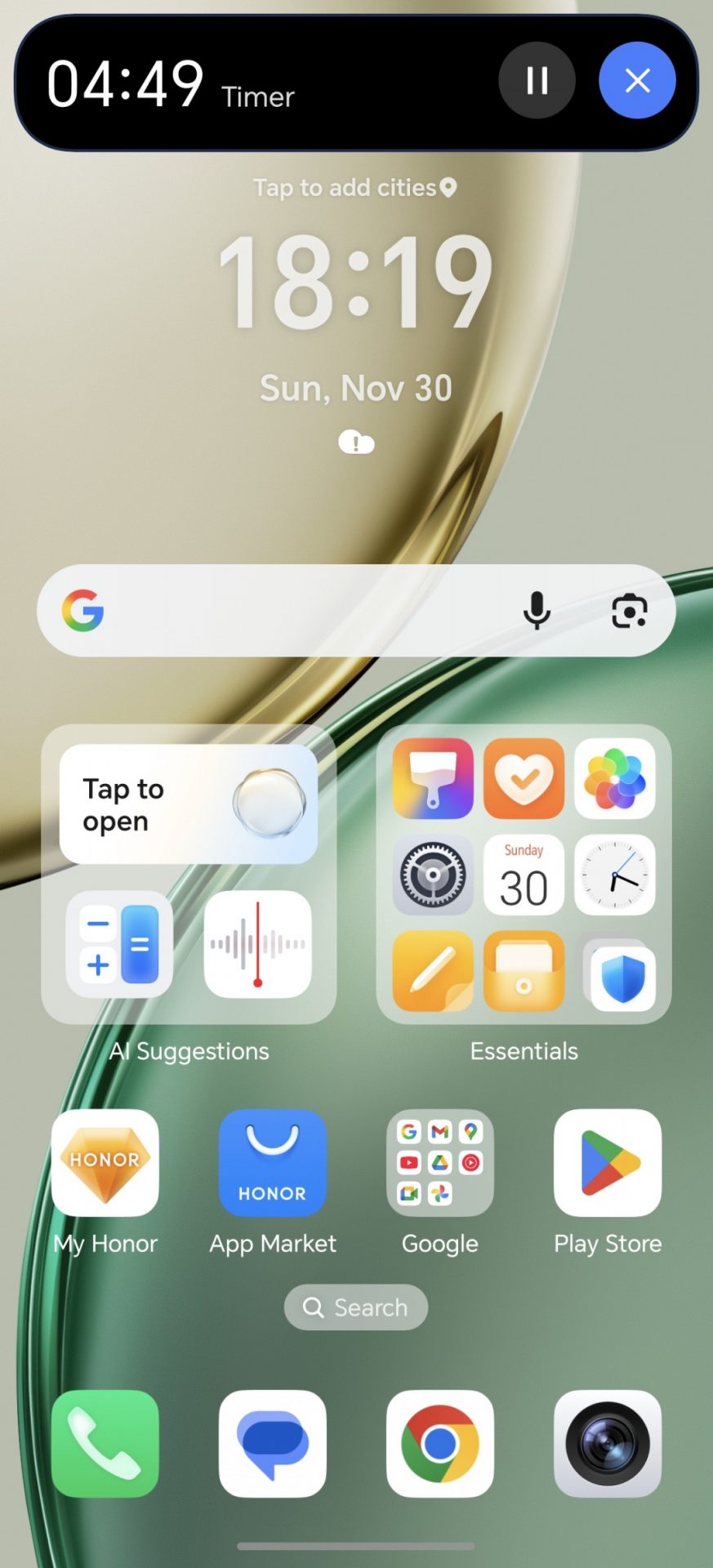Open the Play Store
Image resolution: width=713 pixels, height=1568 pixels.
coord(608,1163)
